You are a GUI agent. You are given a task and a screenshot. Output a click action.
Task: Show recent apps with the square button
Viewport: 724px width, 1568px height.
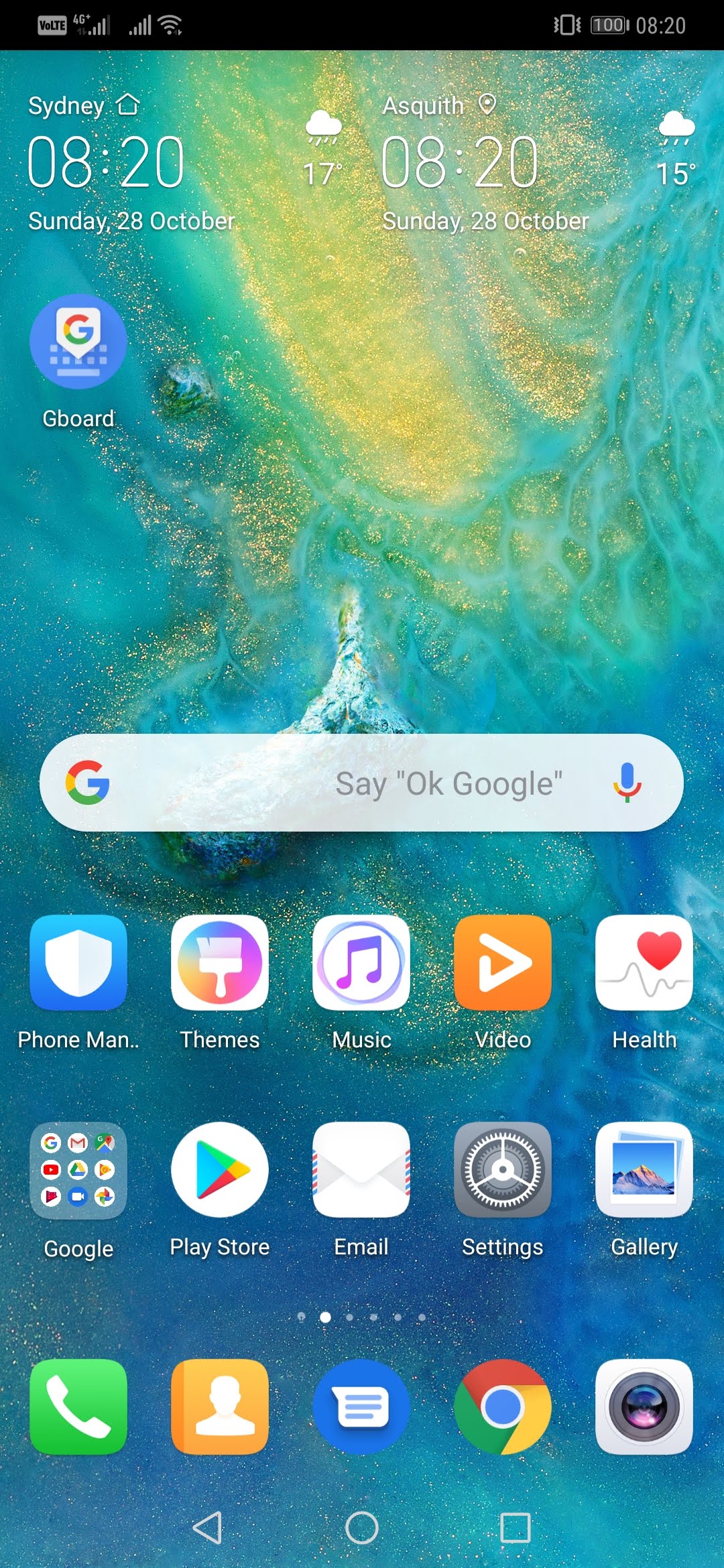pyautogui.click(x=516, y=1528)
